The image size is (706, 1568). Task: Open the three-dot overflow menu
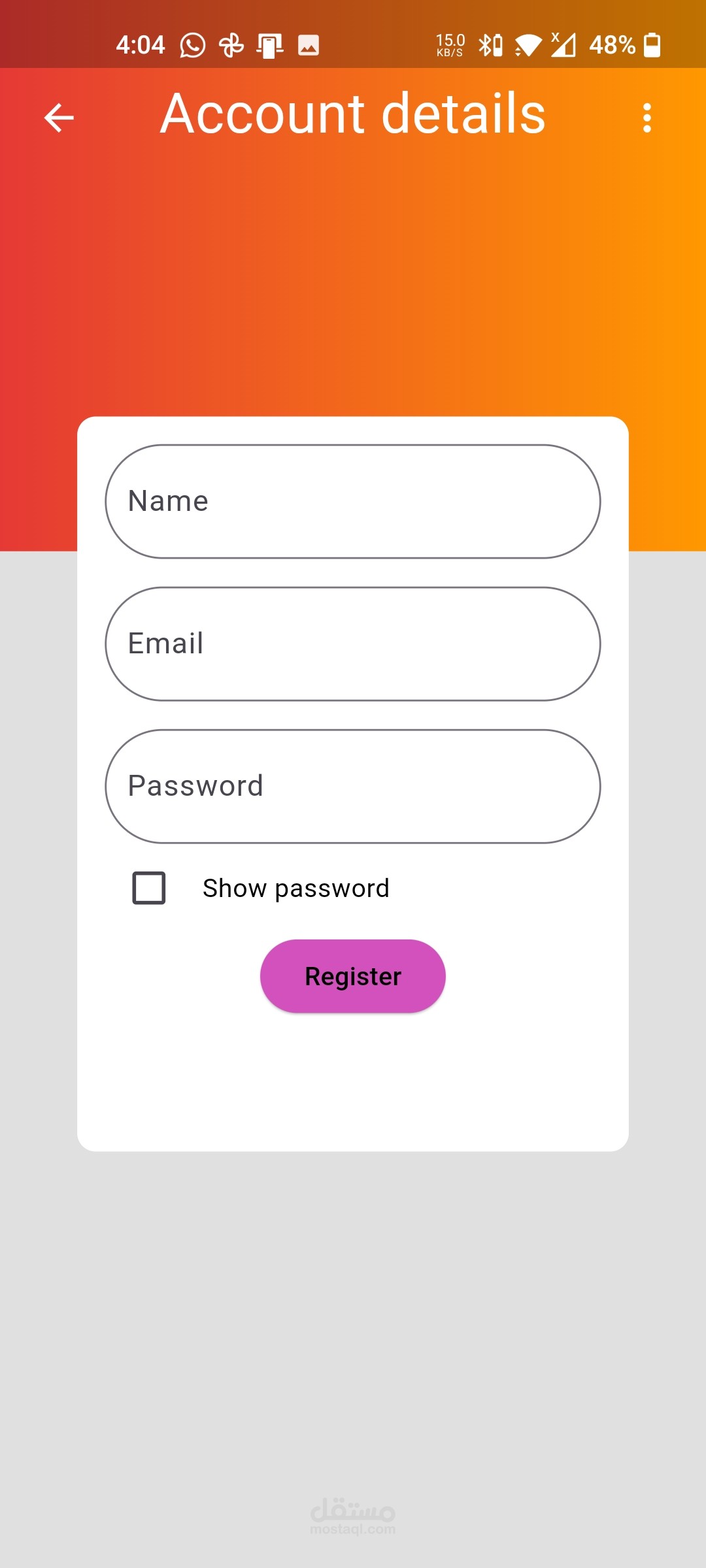point(647,118)
